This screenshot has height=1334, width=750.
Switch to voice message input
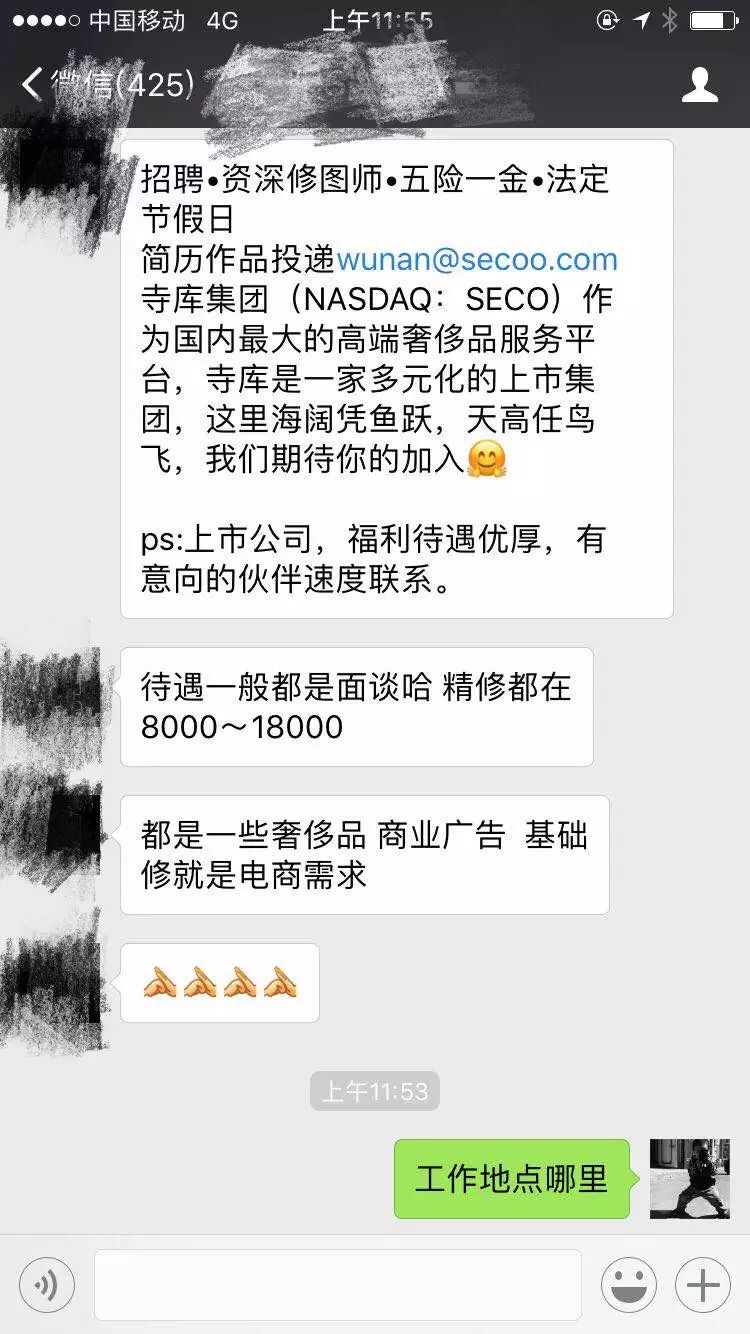[47, 1285]
